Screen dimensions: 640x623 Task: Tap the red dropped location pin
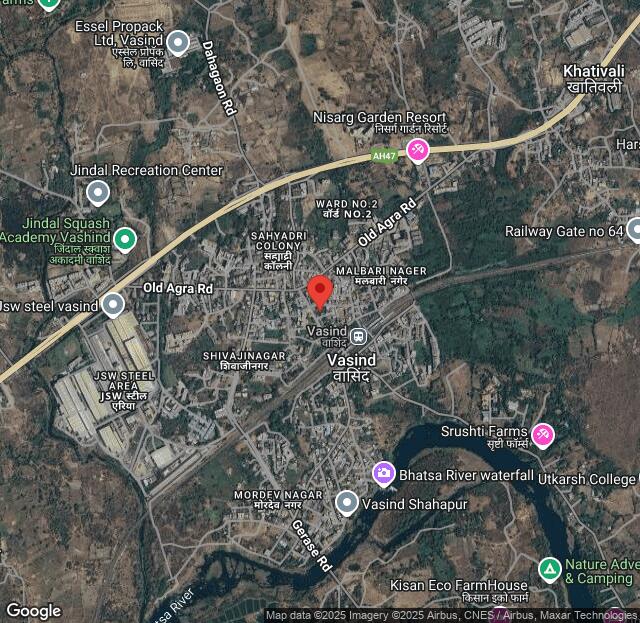coord(320,293)
